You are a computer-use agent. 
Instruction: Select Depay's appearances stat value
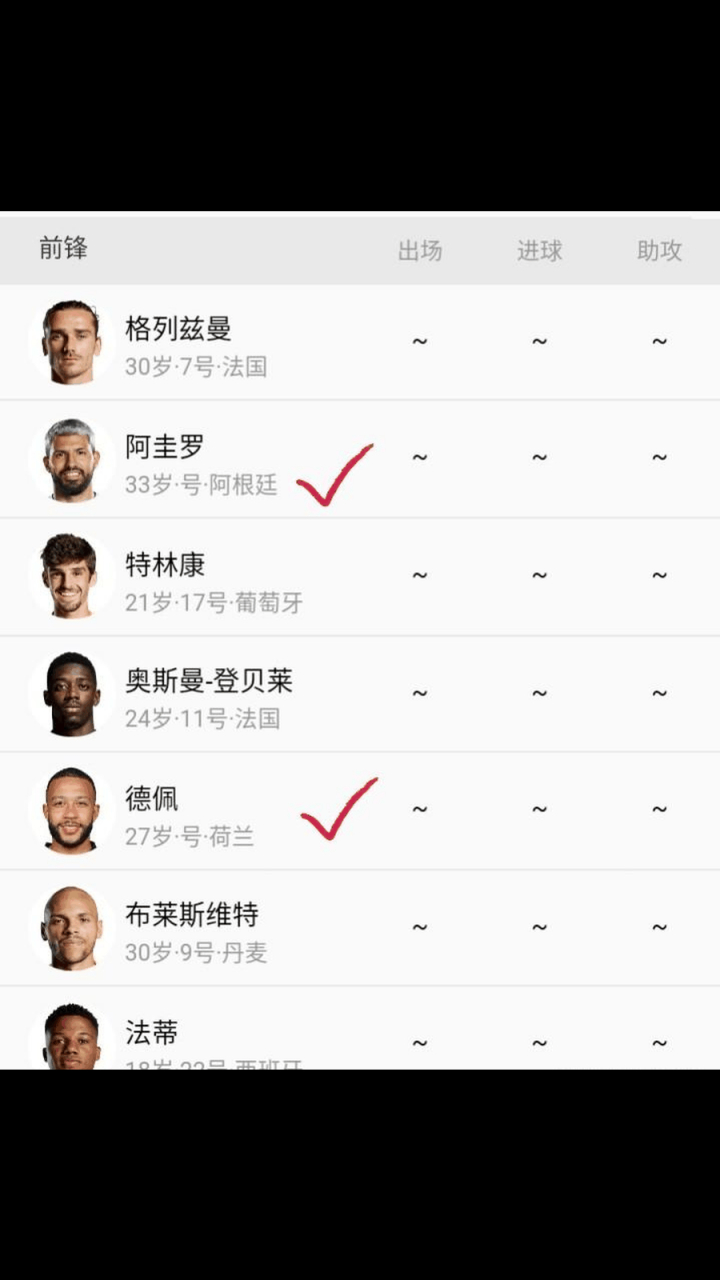pyautogui.click(x=419, y=808)
